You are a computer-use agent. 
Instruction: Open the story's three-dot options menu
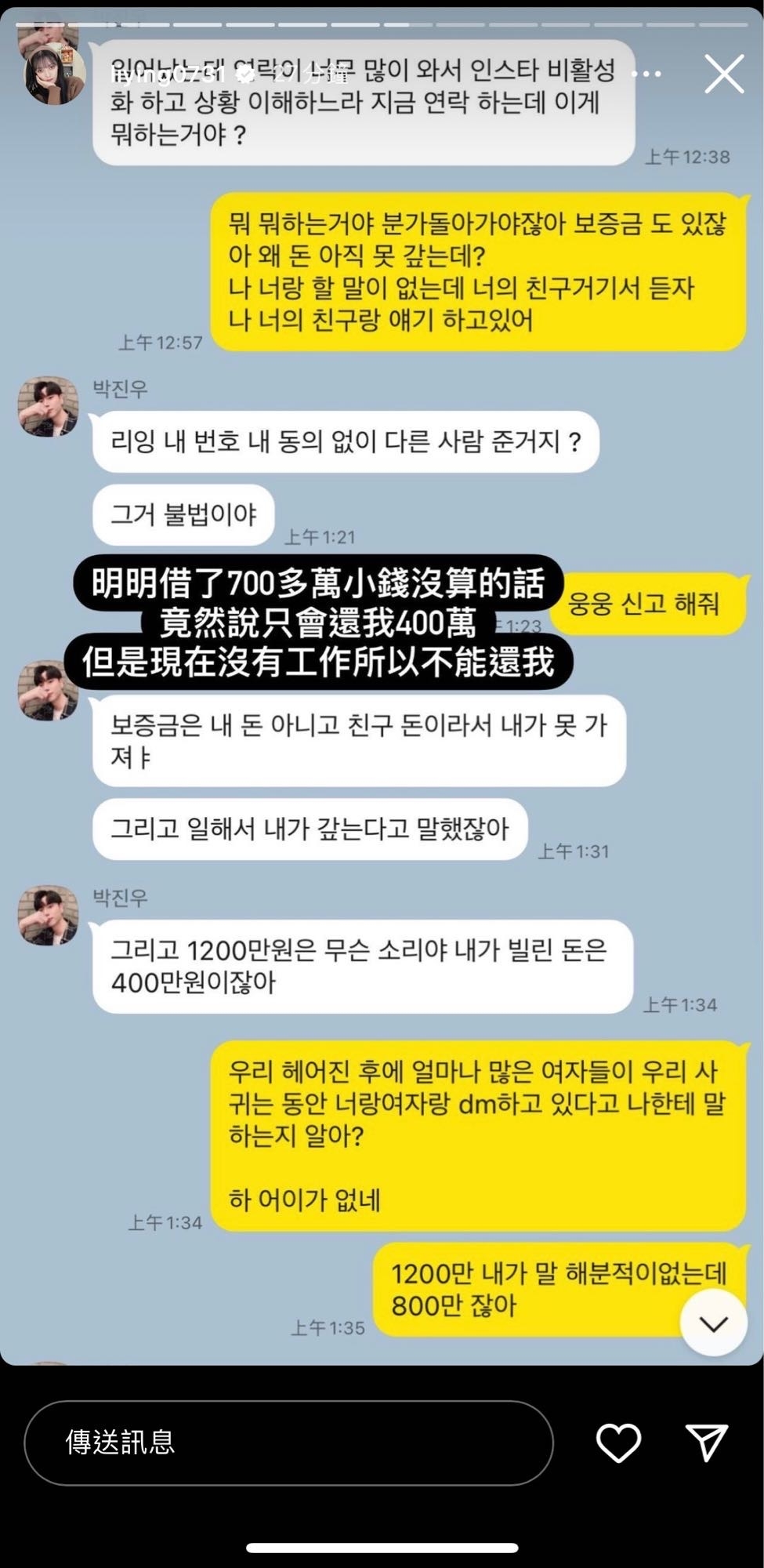coord(646,75)
